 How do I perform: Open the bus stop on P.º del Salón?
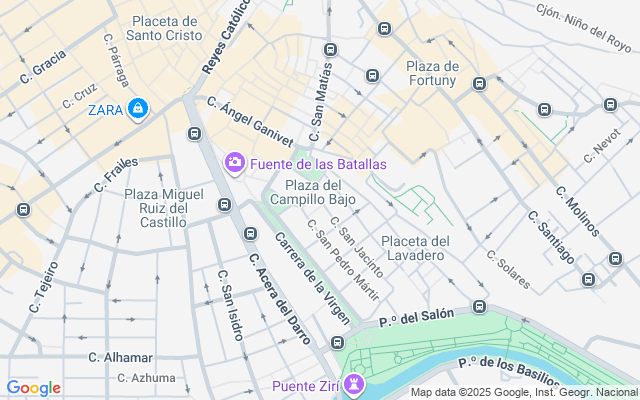click(480, 307)
